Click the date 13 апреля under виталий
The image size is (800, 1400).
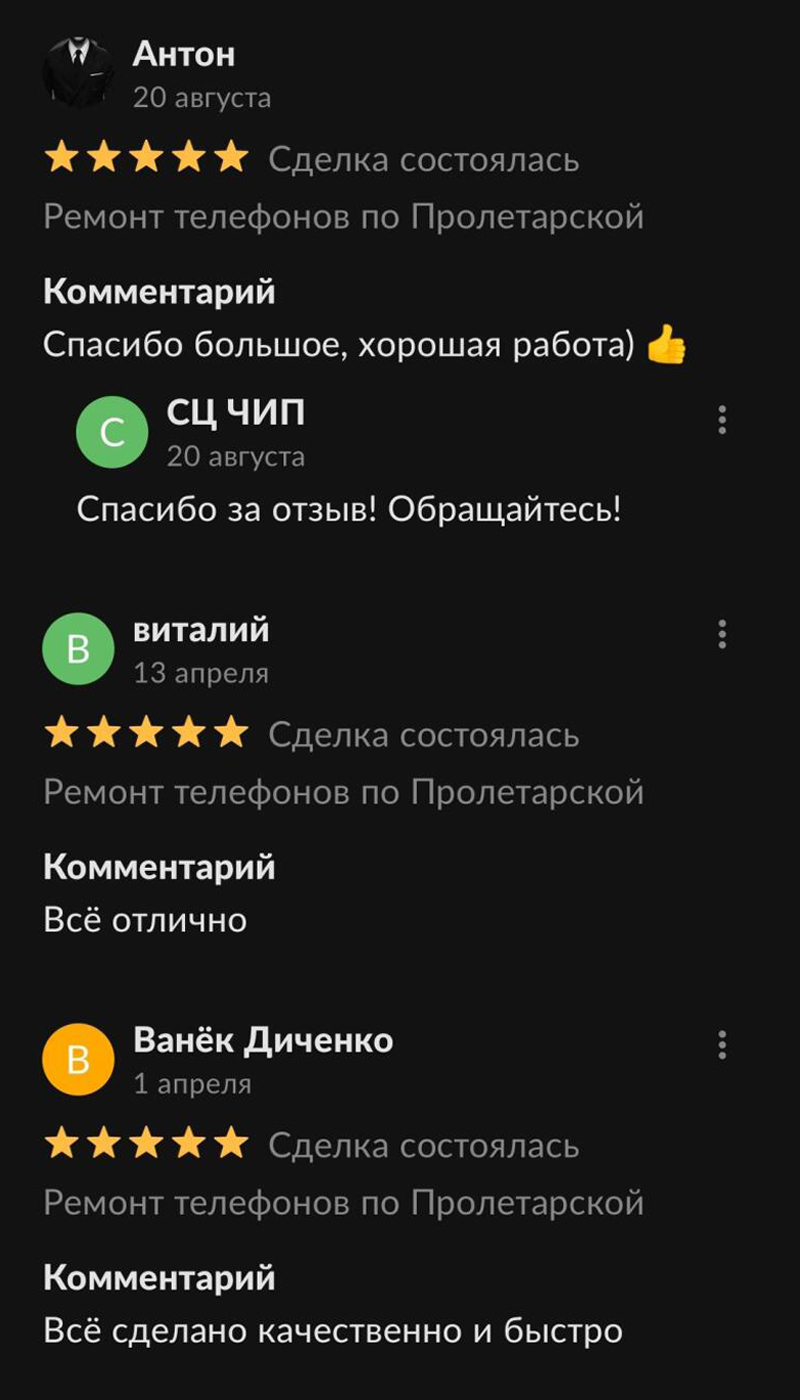pyautogui.click(x=200, y=675)
